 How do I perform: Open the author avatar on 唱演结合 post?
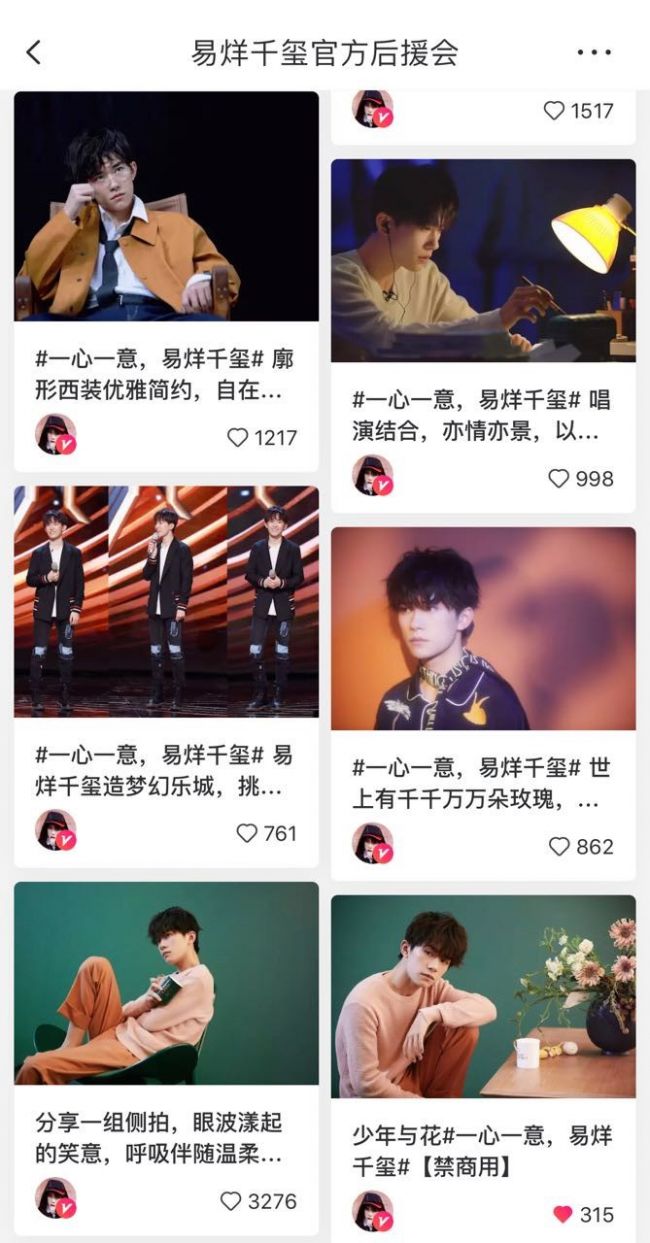(372, 476)
